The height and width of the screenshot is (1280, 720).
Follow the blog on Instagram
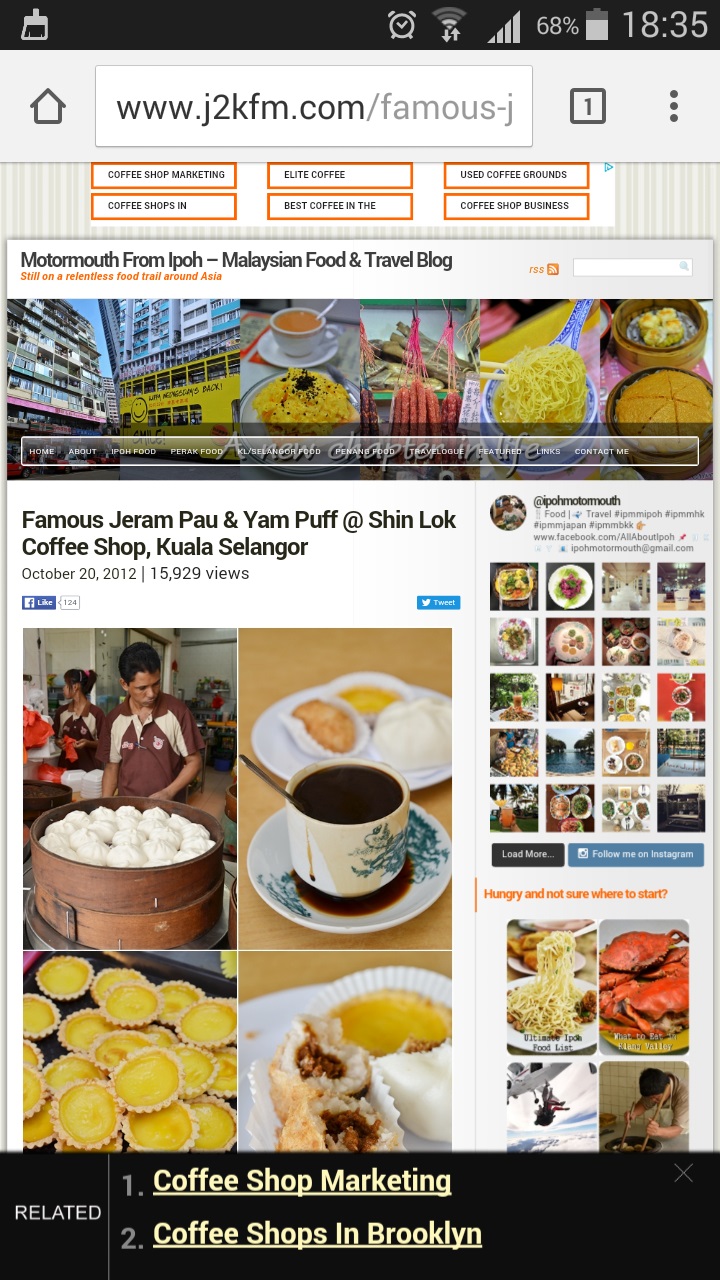pos(636,854)
